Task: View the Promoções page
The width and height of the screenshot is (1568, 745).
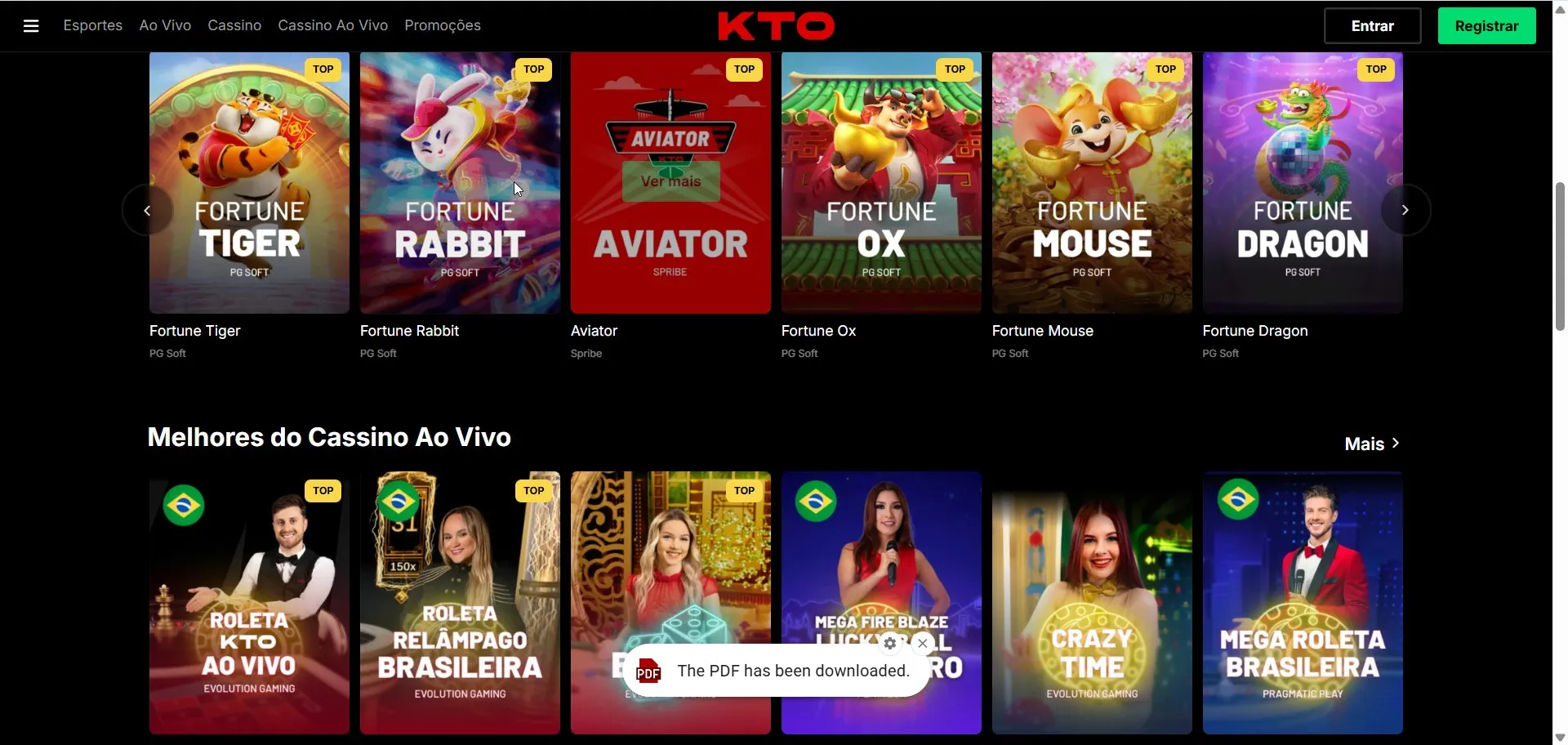Action: pos(442,25)
